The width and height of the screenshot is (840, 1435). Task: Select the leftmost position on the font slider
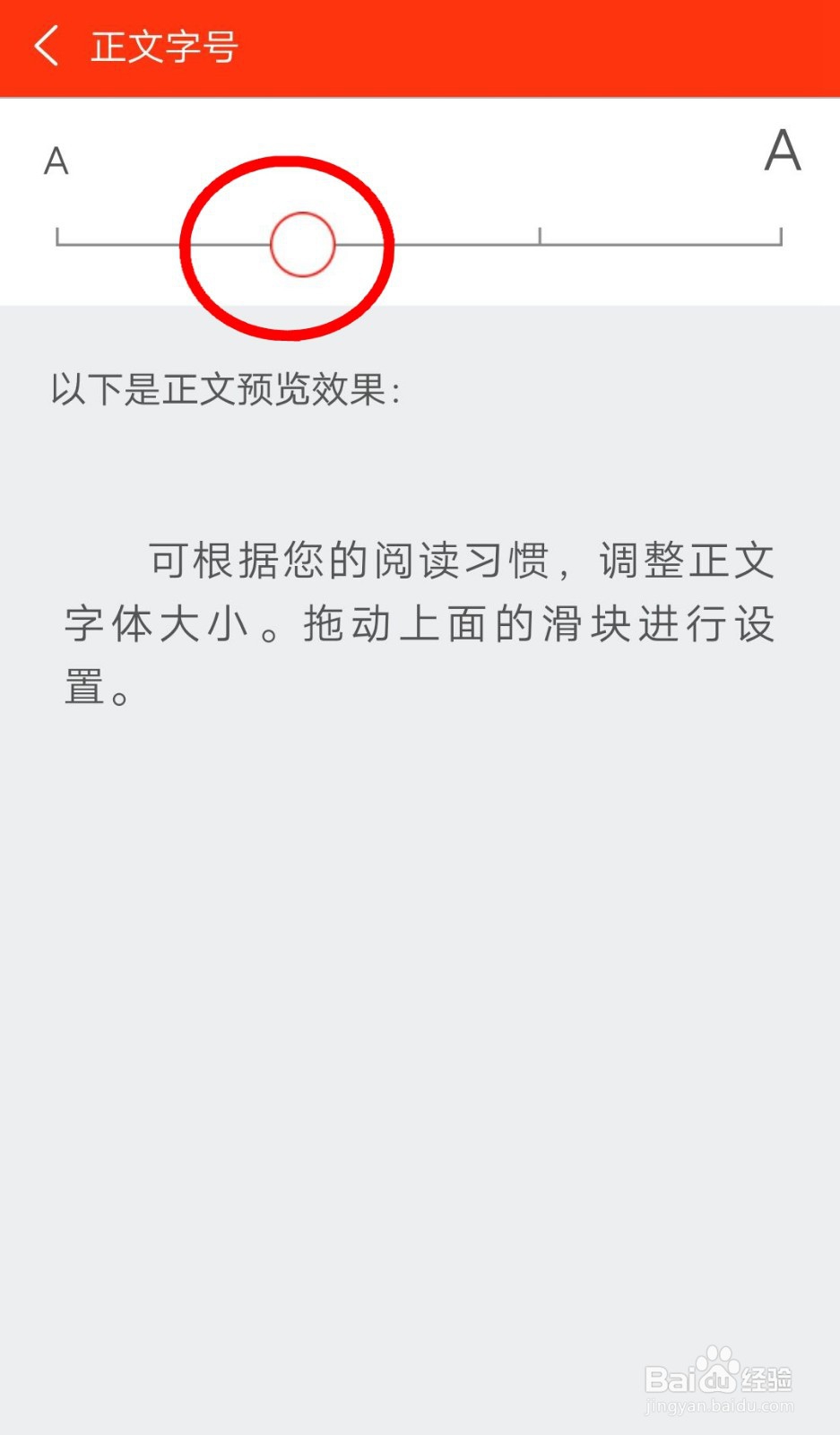point(59,238)
